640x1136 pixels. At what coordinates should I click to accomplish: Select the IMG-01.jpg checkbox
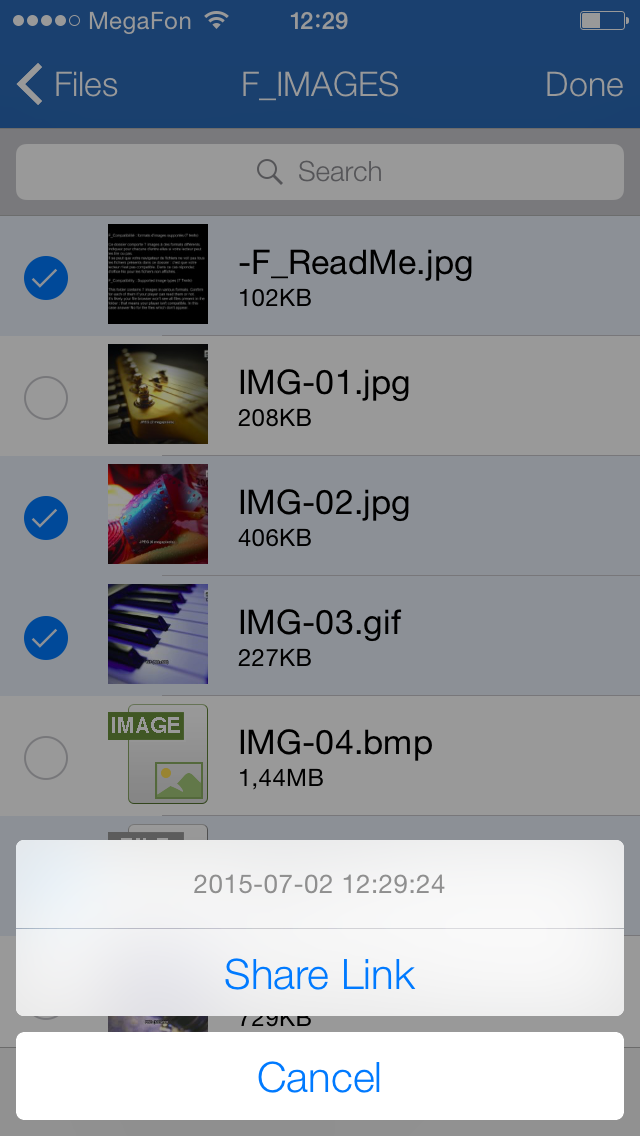46,398
